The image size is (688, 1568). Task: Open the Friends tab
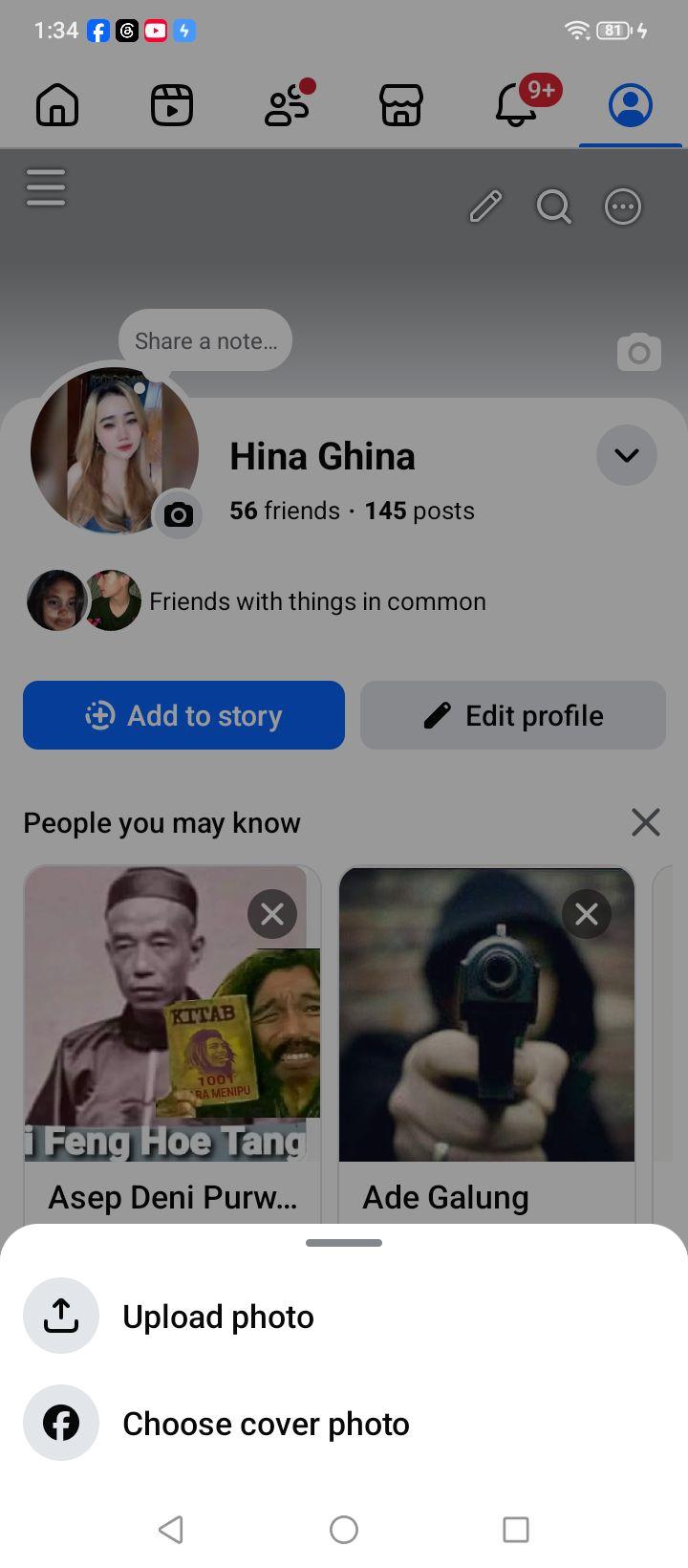coord(288,104)
